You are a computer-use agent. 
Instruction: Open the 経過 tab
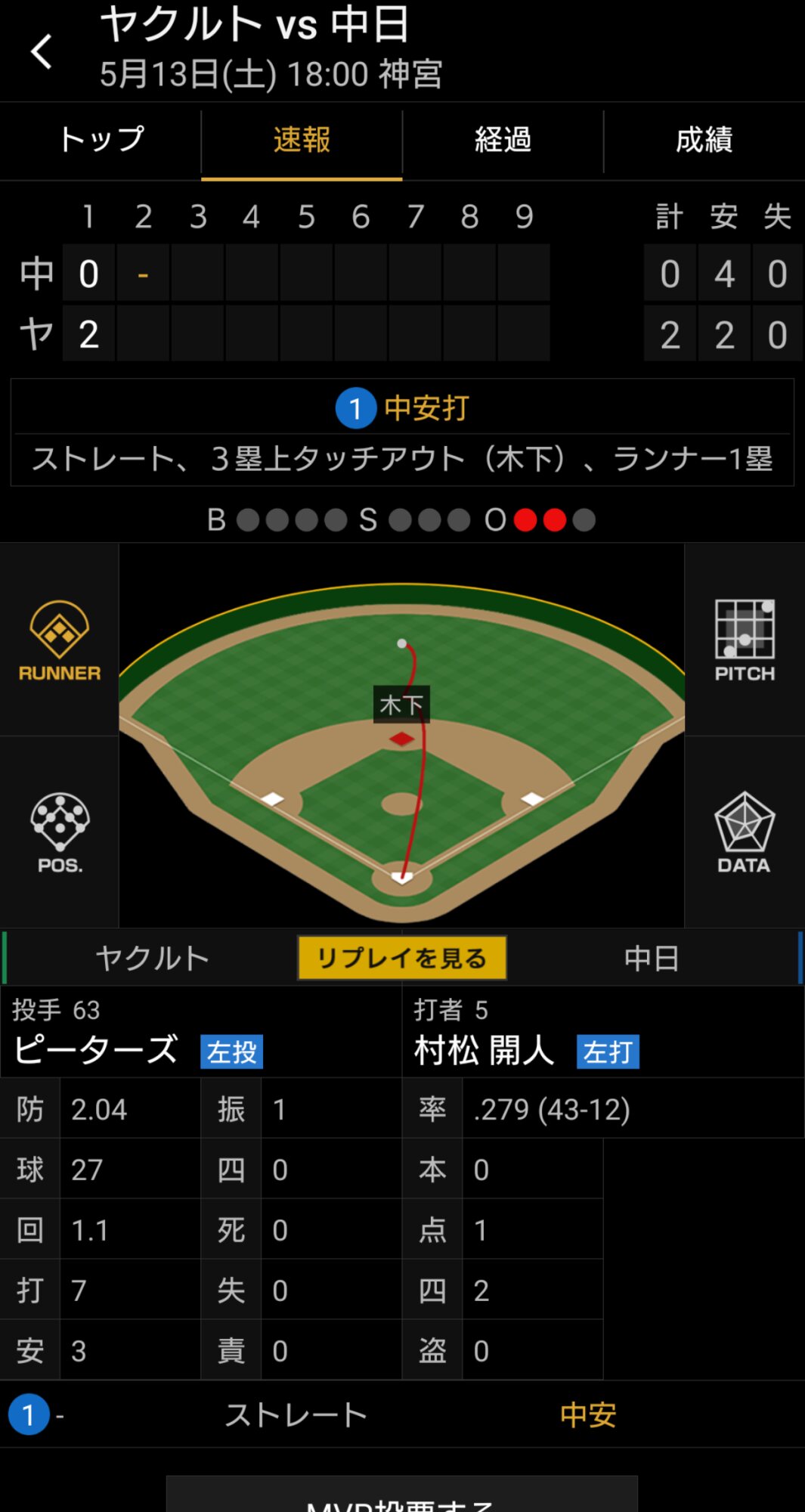(x=503, y=141)
